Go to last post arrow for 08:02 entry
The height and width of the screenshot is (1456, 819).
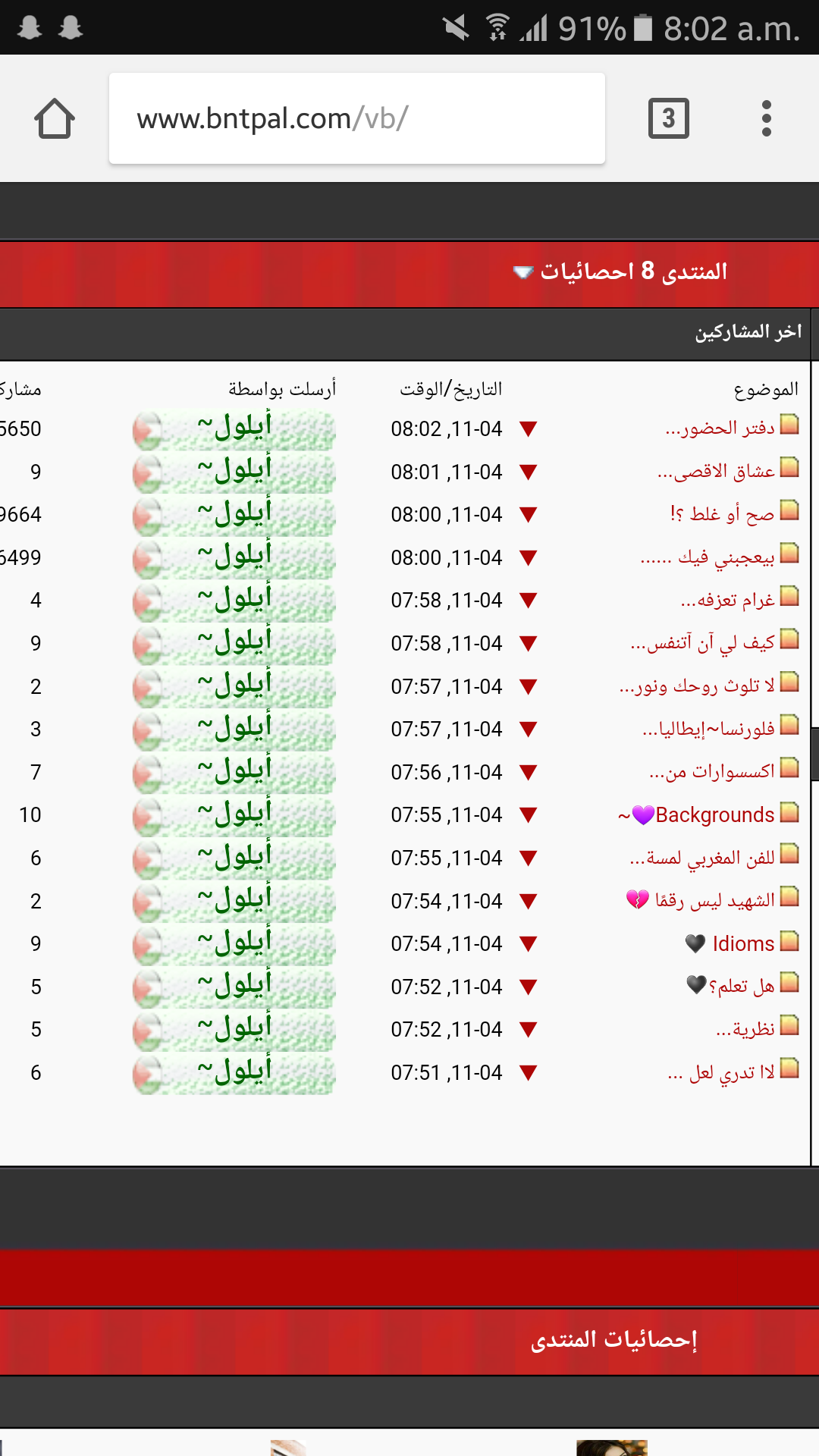[x=529, y=429]
